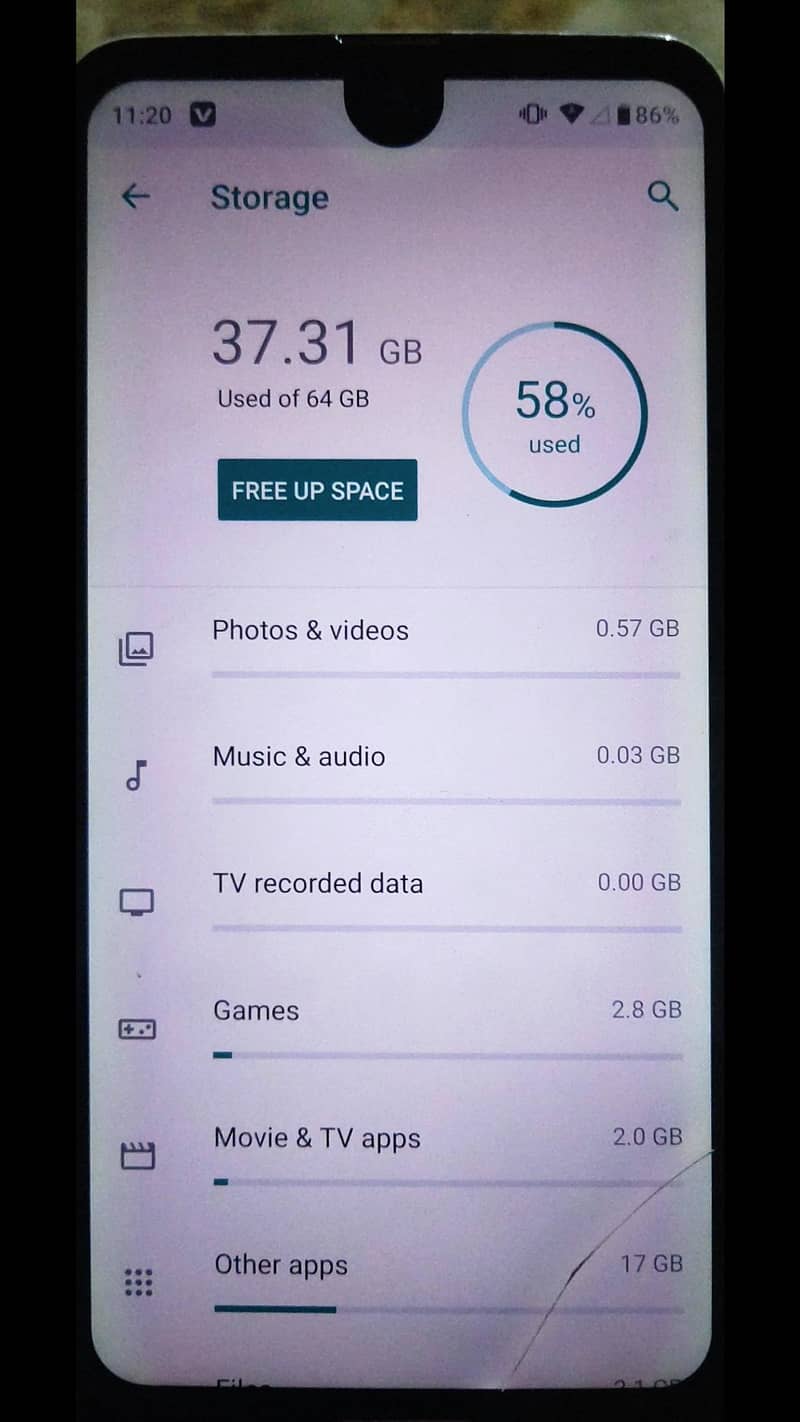
Task: Open Photos & videos storage details
Action: pyautogui.click(x=400, y=642)
